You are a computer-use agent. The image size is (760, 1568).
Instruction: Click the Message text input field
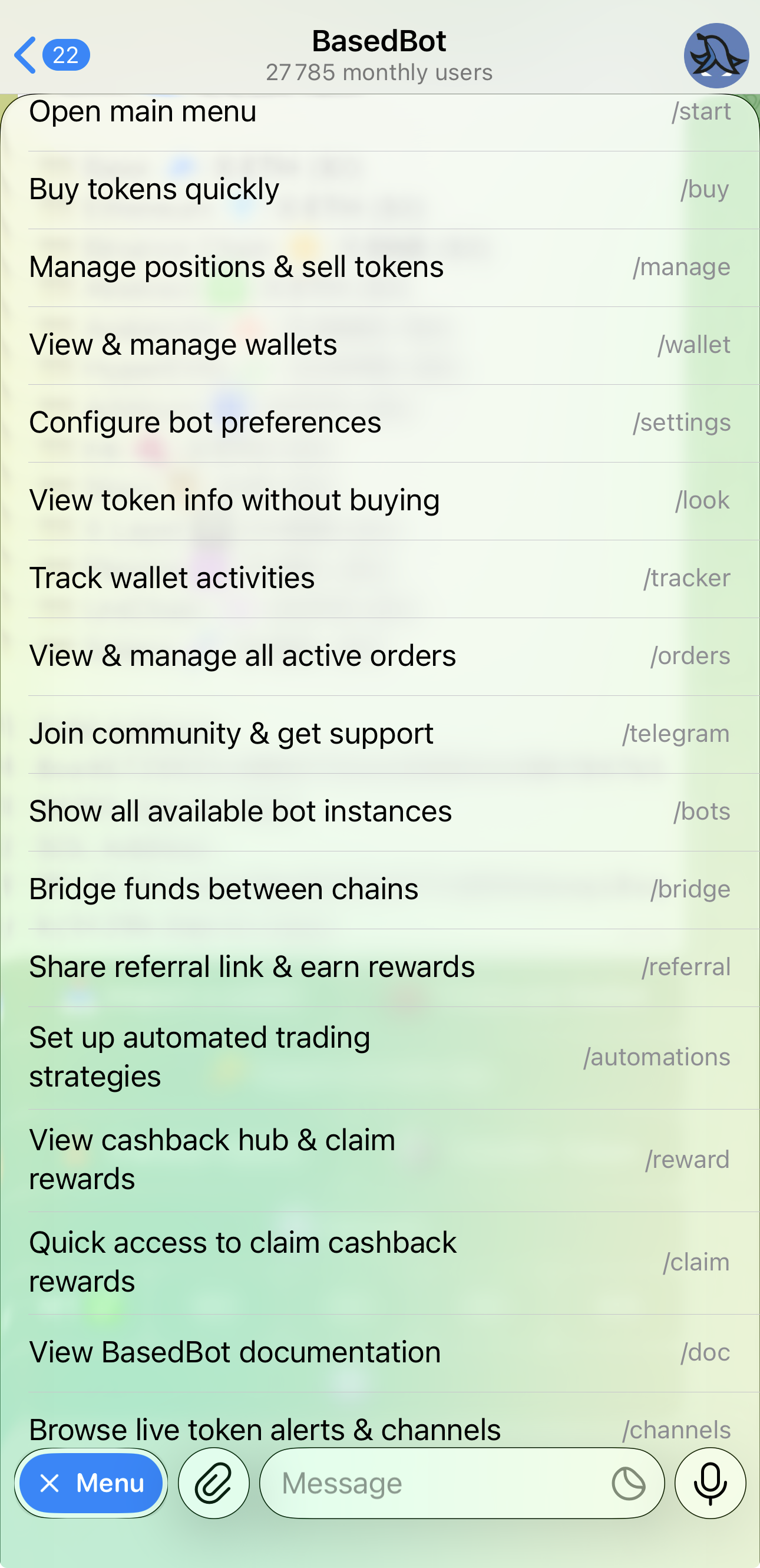point(426,1483)
